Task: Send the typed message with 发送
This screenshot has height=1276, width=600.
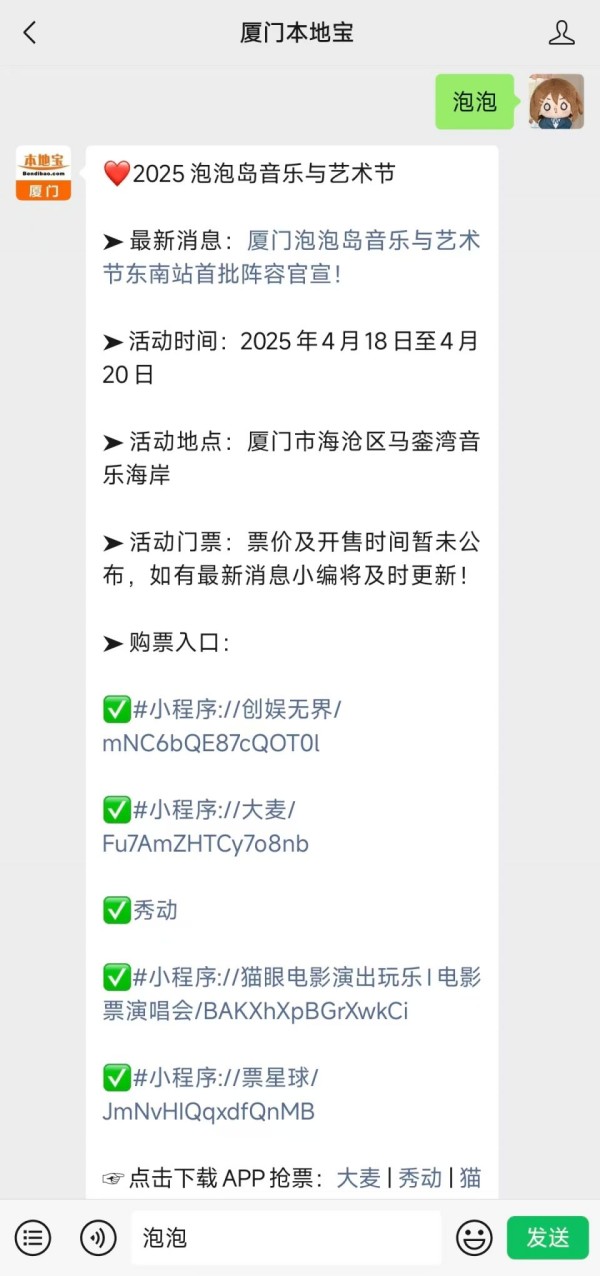Action: pos(548,1238)
